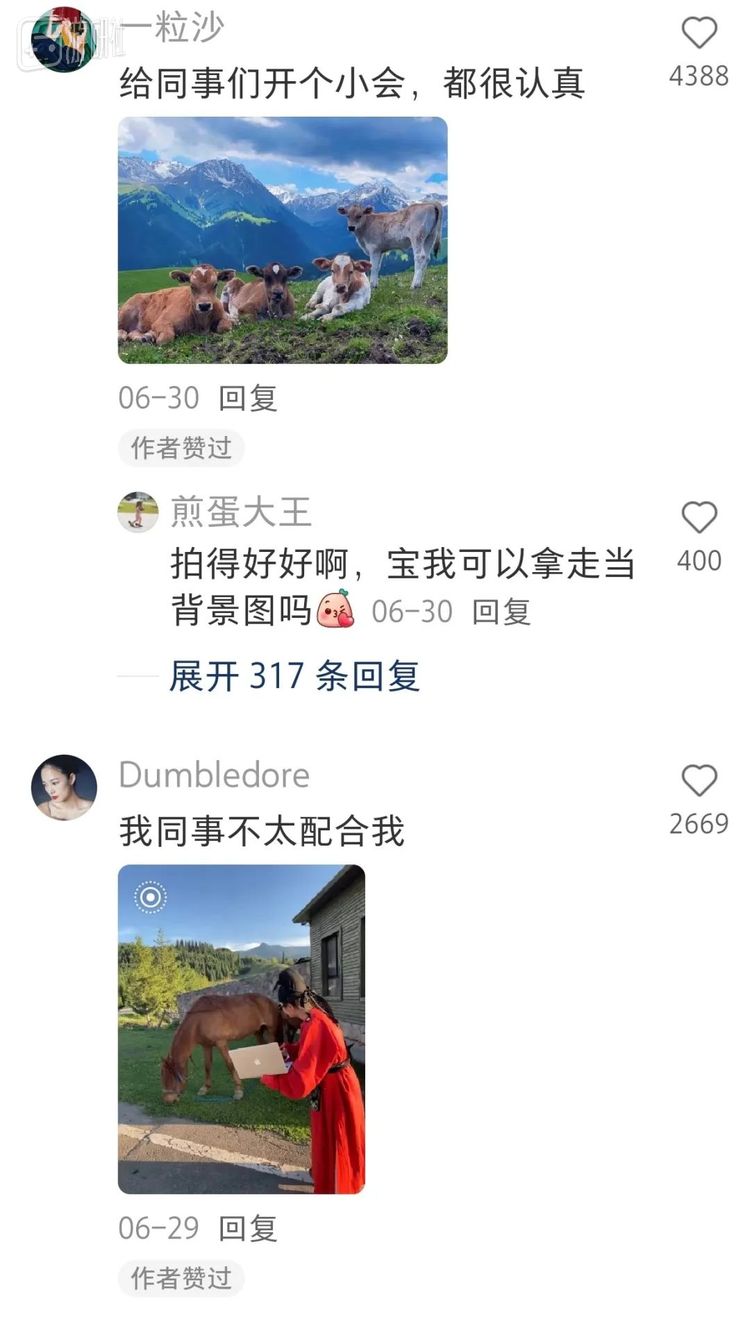The image size is (750, 1317).
Task: Expand 317 more replies
Action: tap(294, 677)
